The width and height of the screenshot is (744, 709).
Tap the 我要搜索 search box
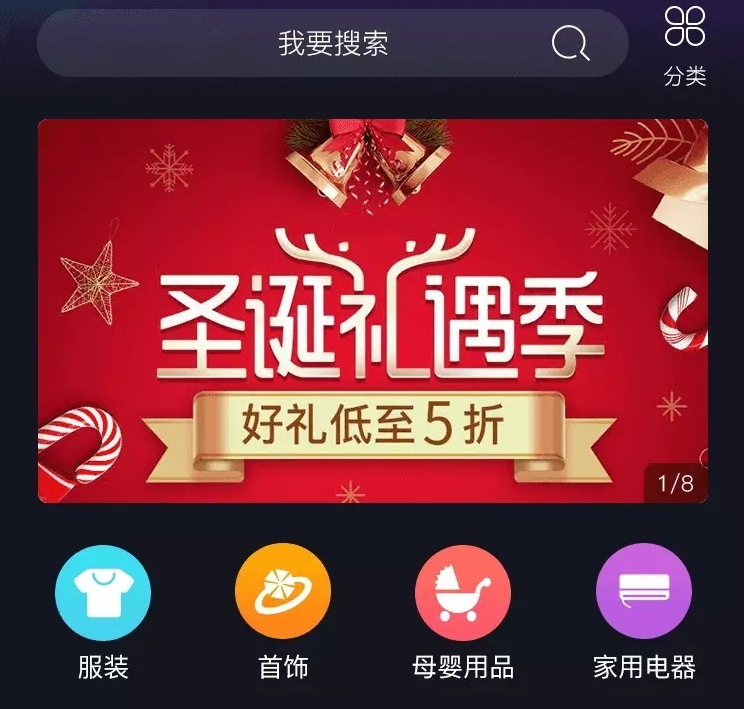point(332,44)
